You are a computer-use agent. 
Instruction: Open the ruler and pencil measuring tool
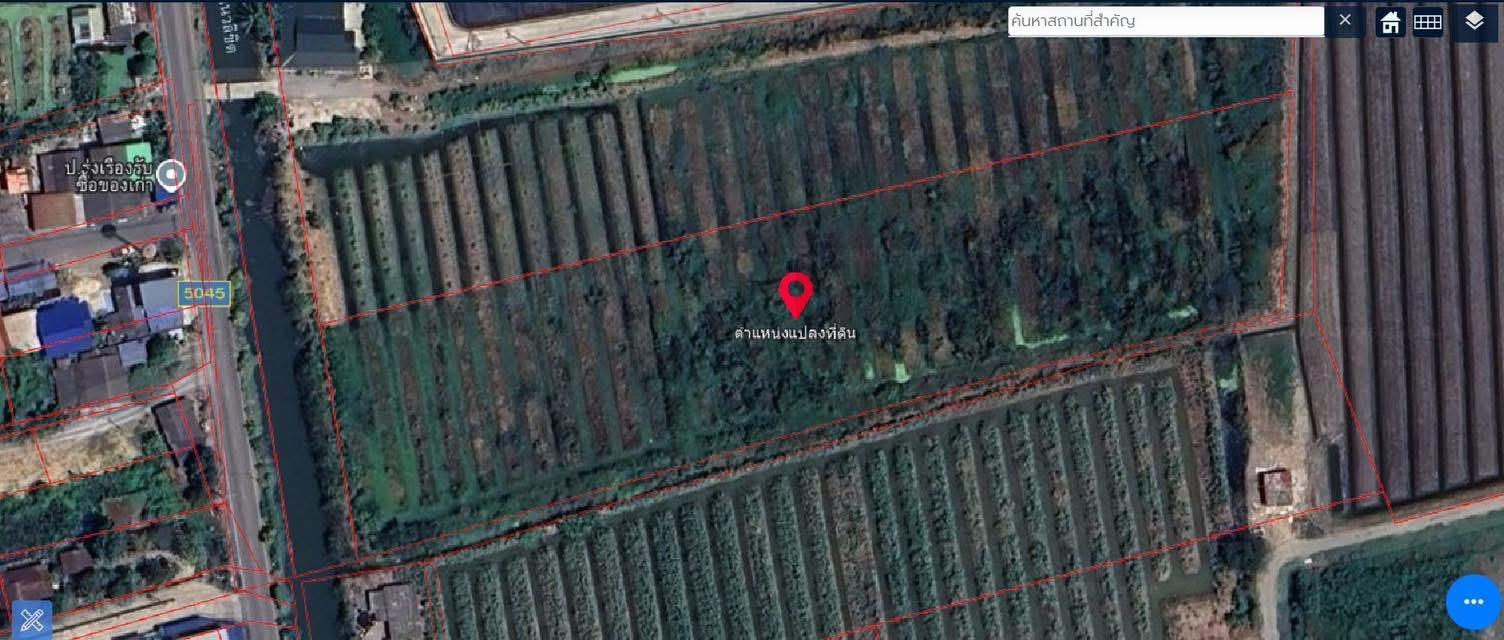click(x=30, y=620)
